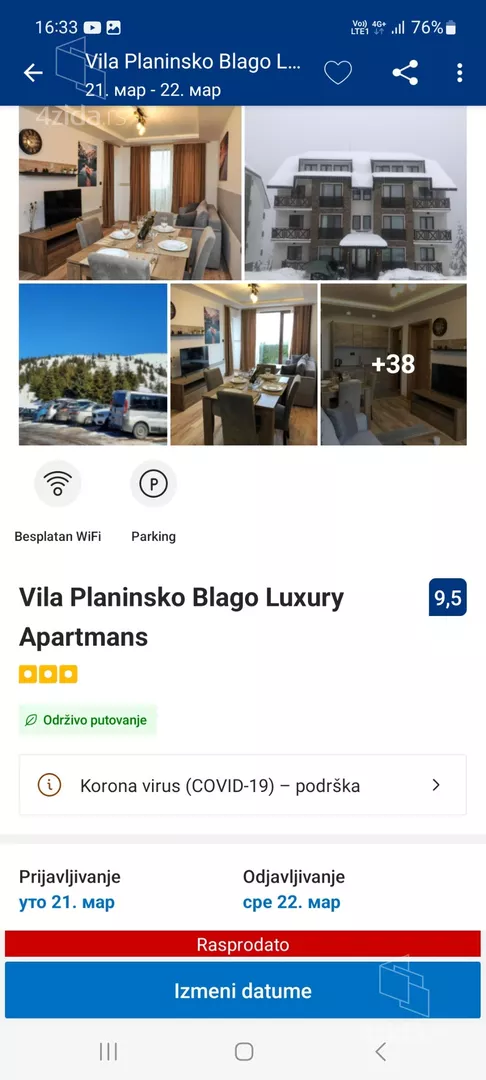Viewport: 486px width, 1080px height.
Task: Open the living room main photo
Action: (130, 193)
